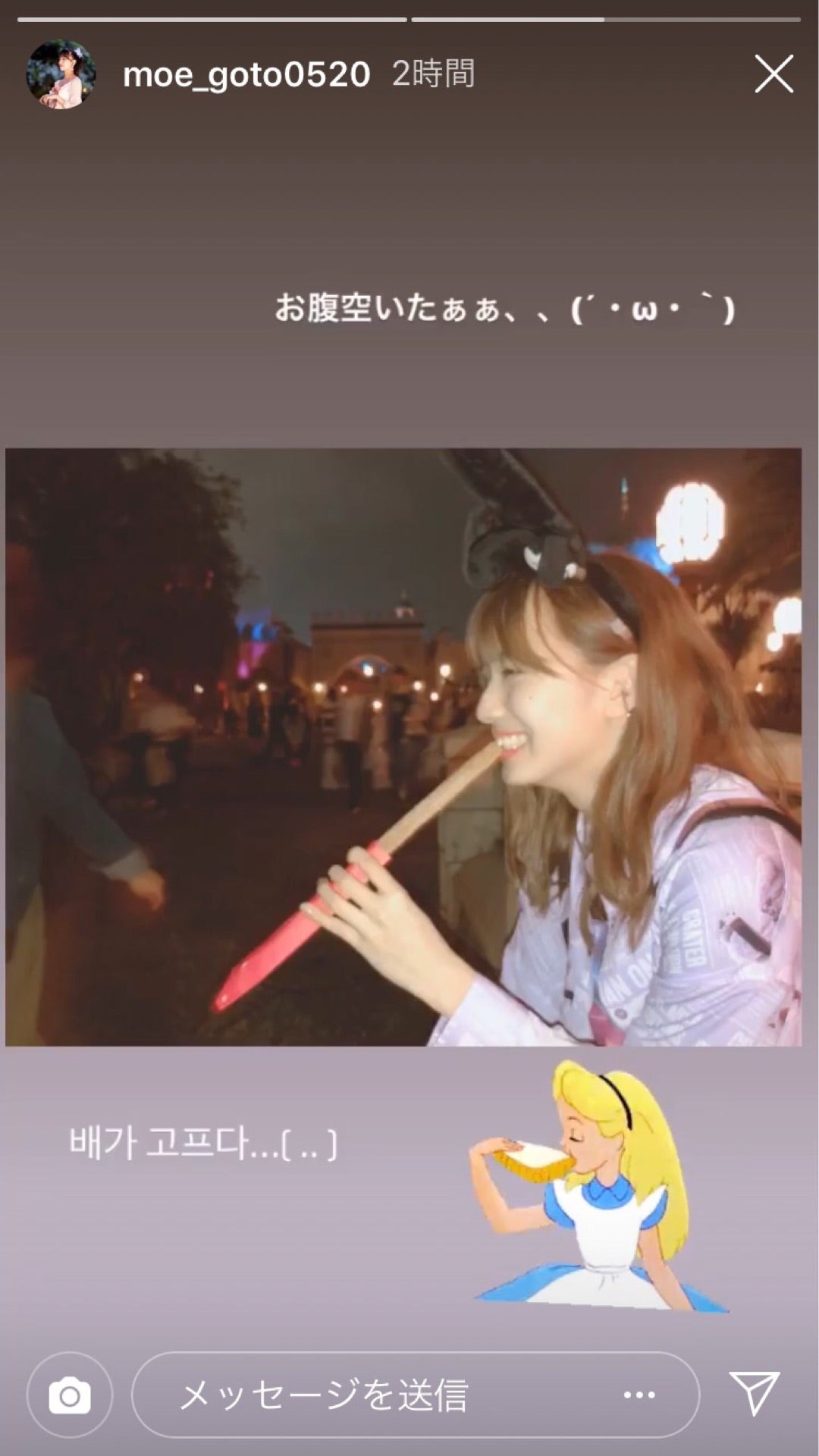Open the three-dot story options menu
This screenshot has height=1456, width=819.
639,1395
